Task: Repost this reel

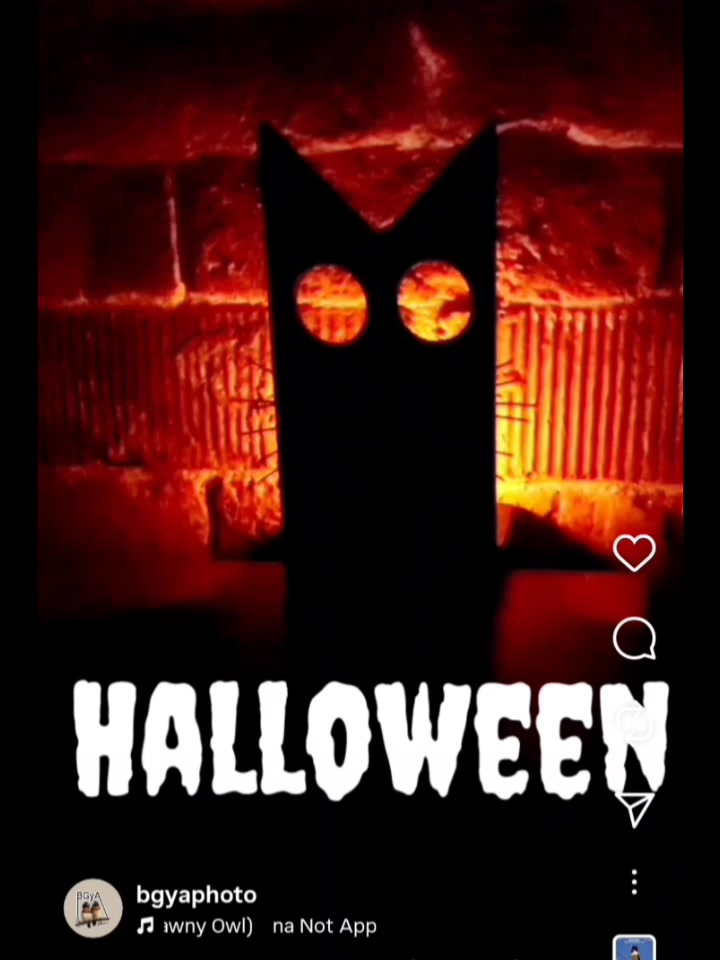Action: click(634, 724)
